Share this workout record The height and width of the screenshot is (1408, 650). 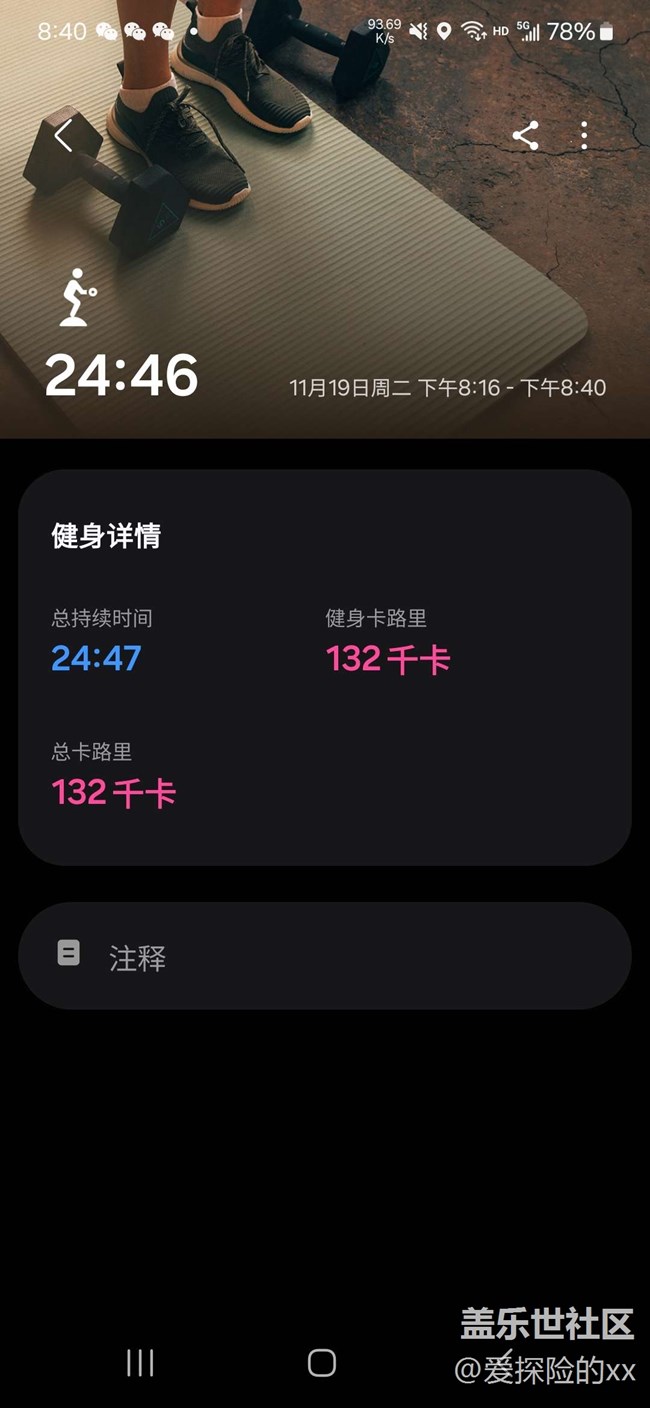tap(525, 136)
